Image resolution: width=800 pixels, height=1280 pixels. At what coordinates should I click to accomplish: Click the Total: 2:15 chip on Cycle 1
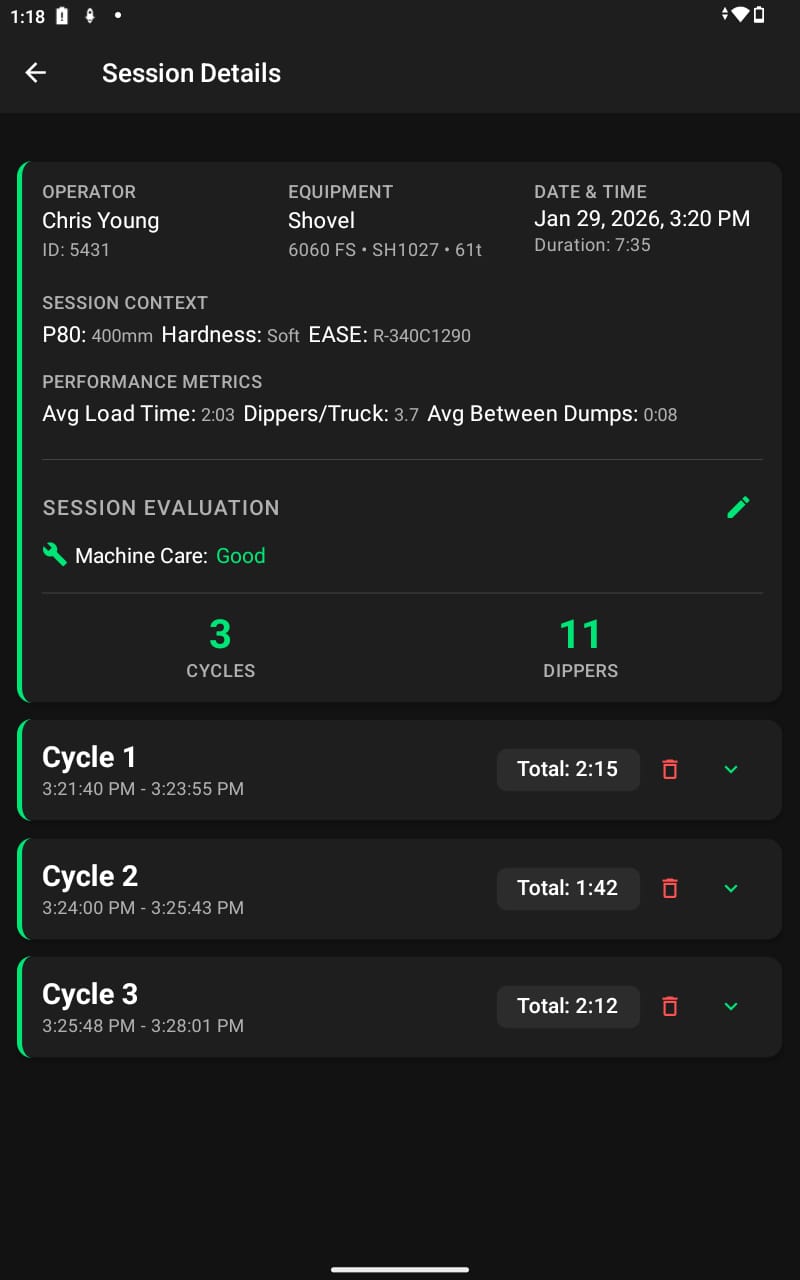pyautogui.click(x=568, y=769)
